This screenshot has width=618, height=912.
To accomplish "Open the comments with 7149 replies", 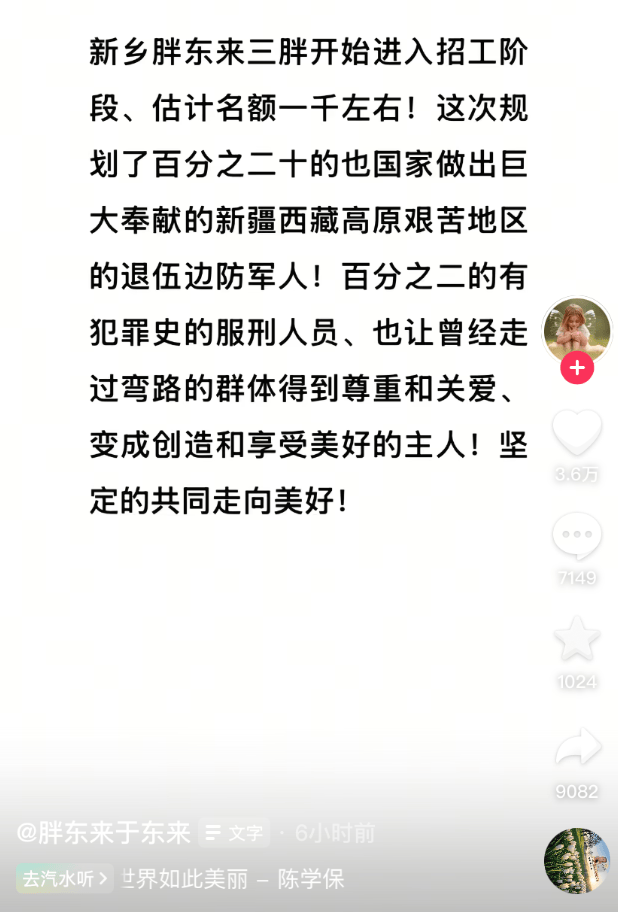I will click(577, 538).
